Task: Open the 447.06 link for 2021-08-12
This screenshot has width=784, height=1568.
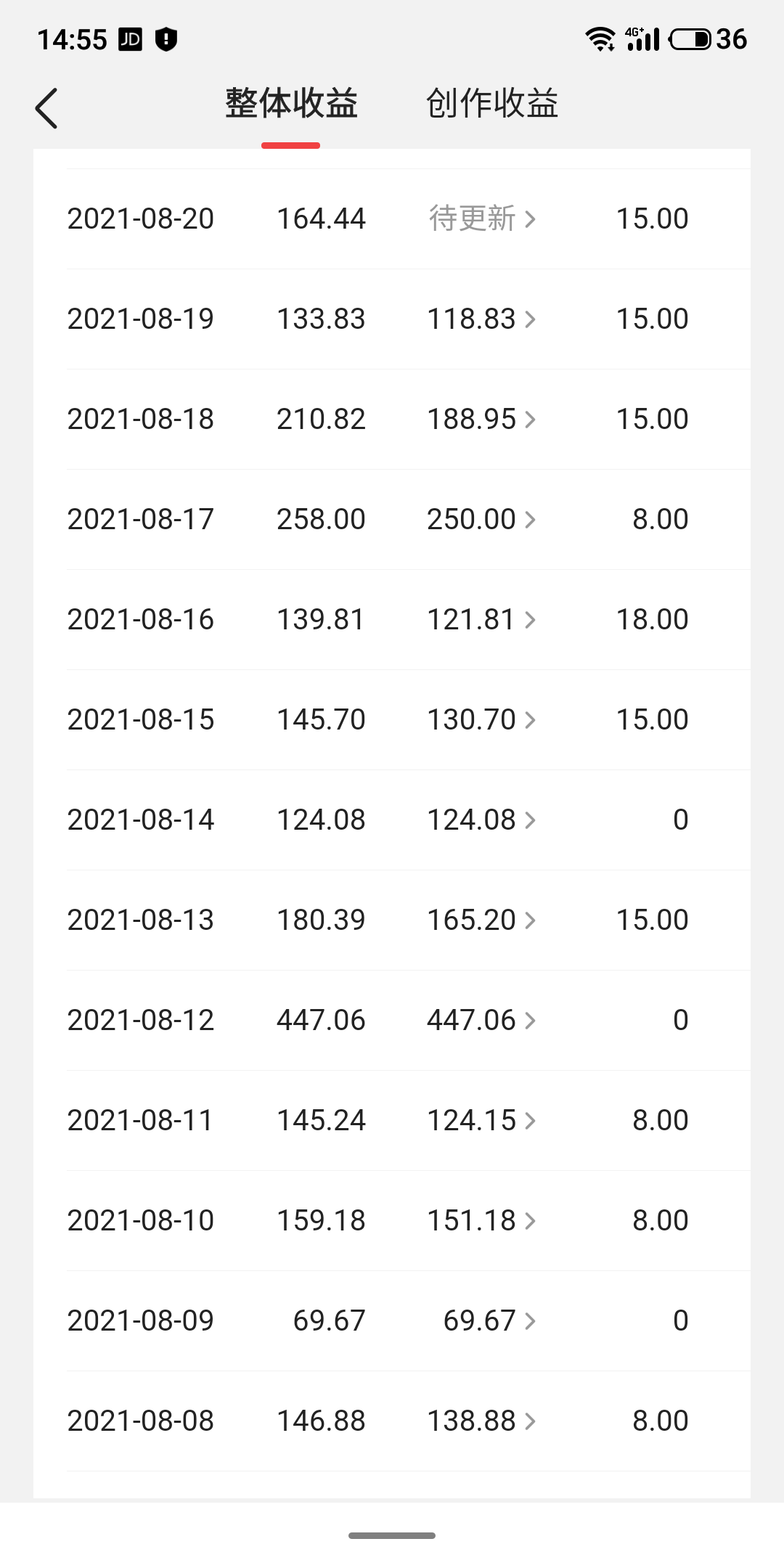Action: [481, 1020]
